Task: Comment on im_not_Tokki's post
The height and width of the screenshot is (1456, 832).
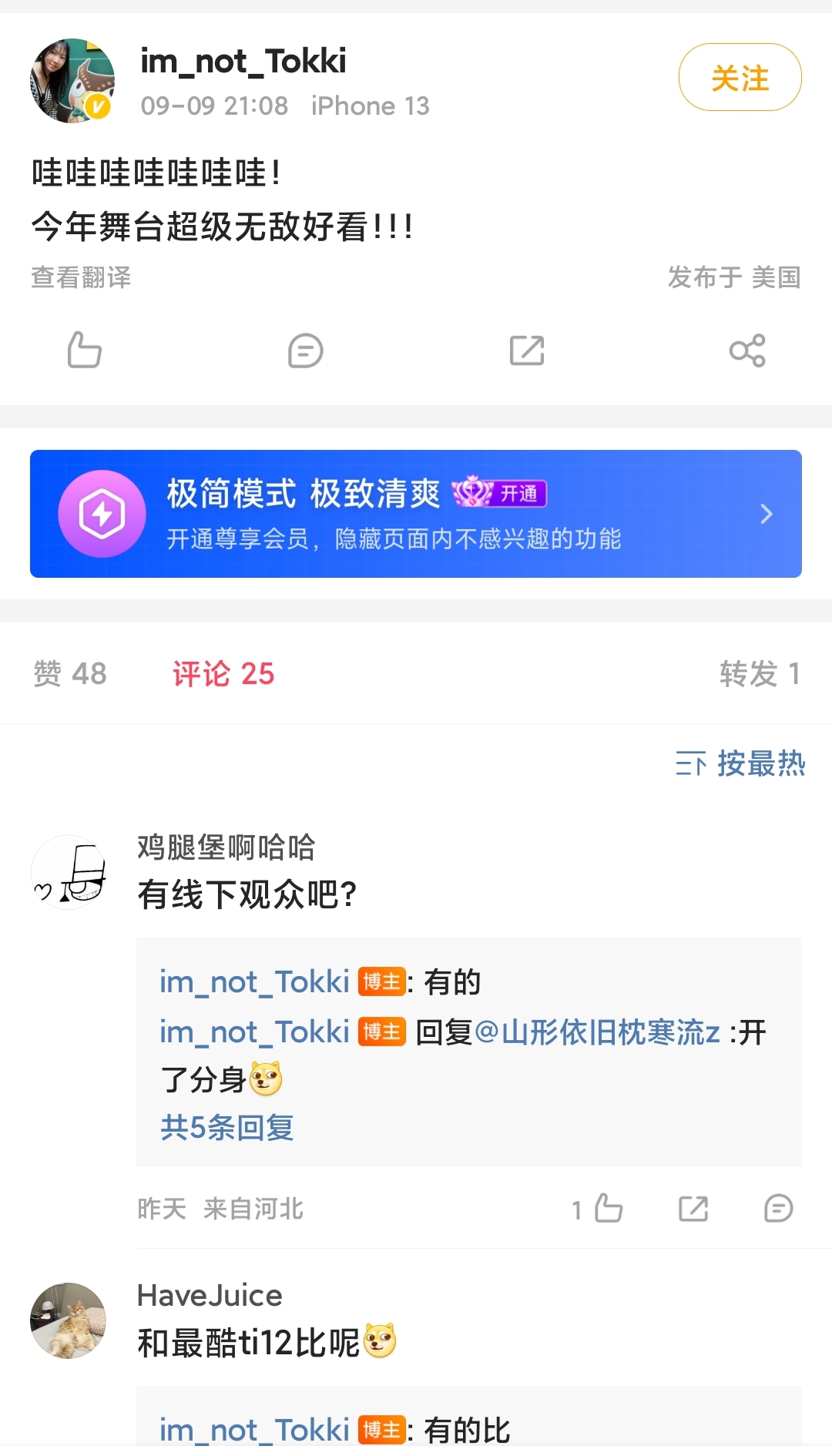Action: coord(305,351)
